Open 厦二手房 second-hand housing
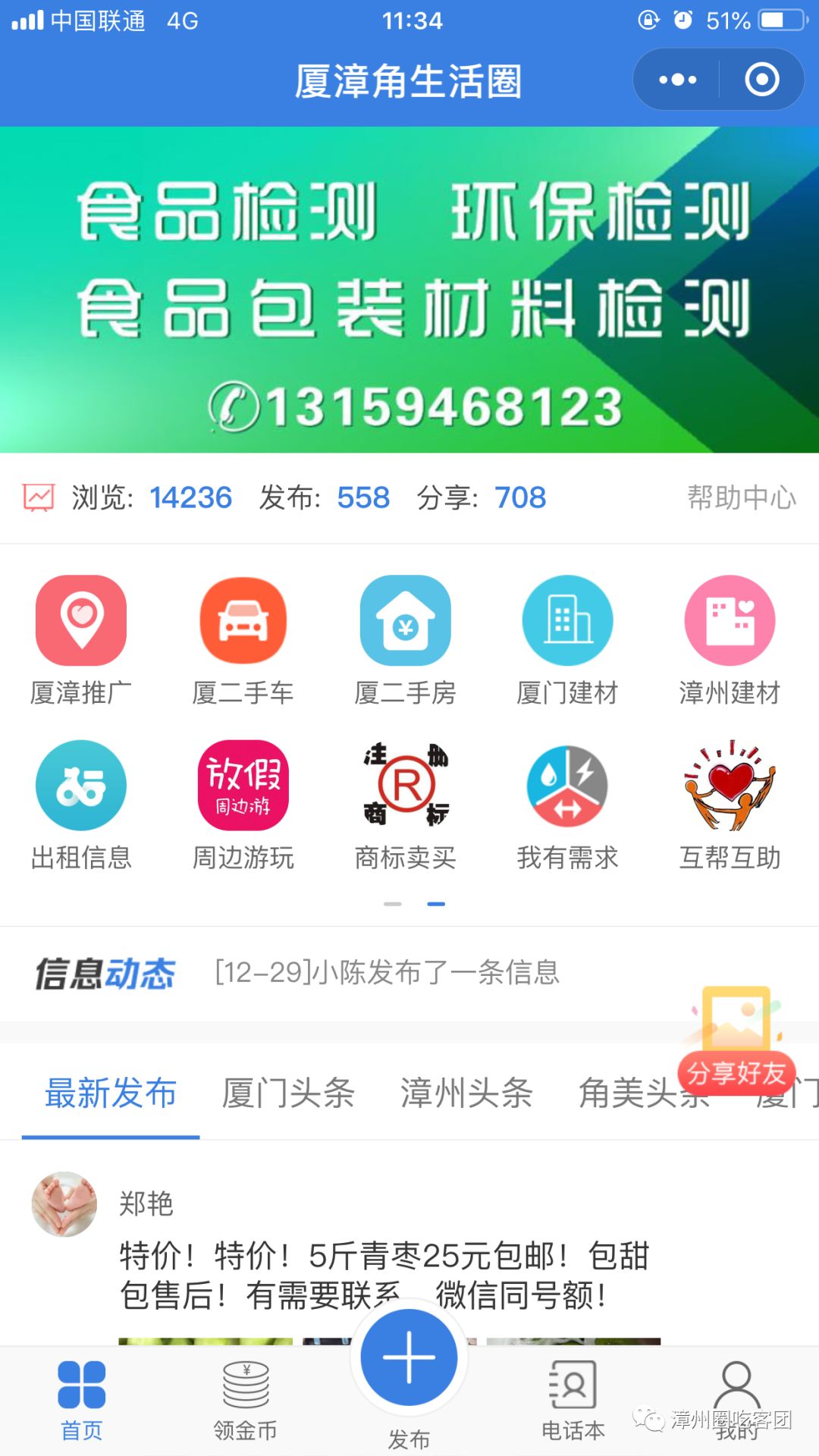 (406, 641)
